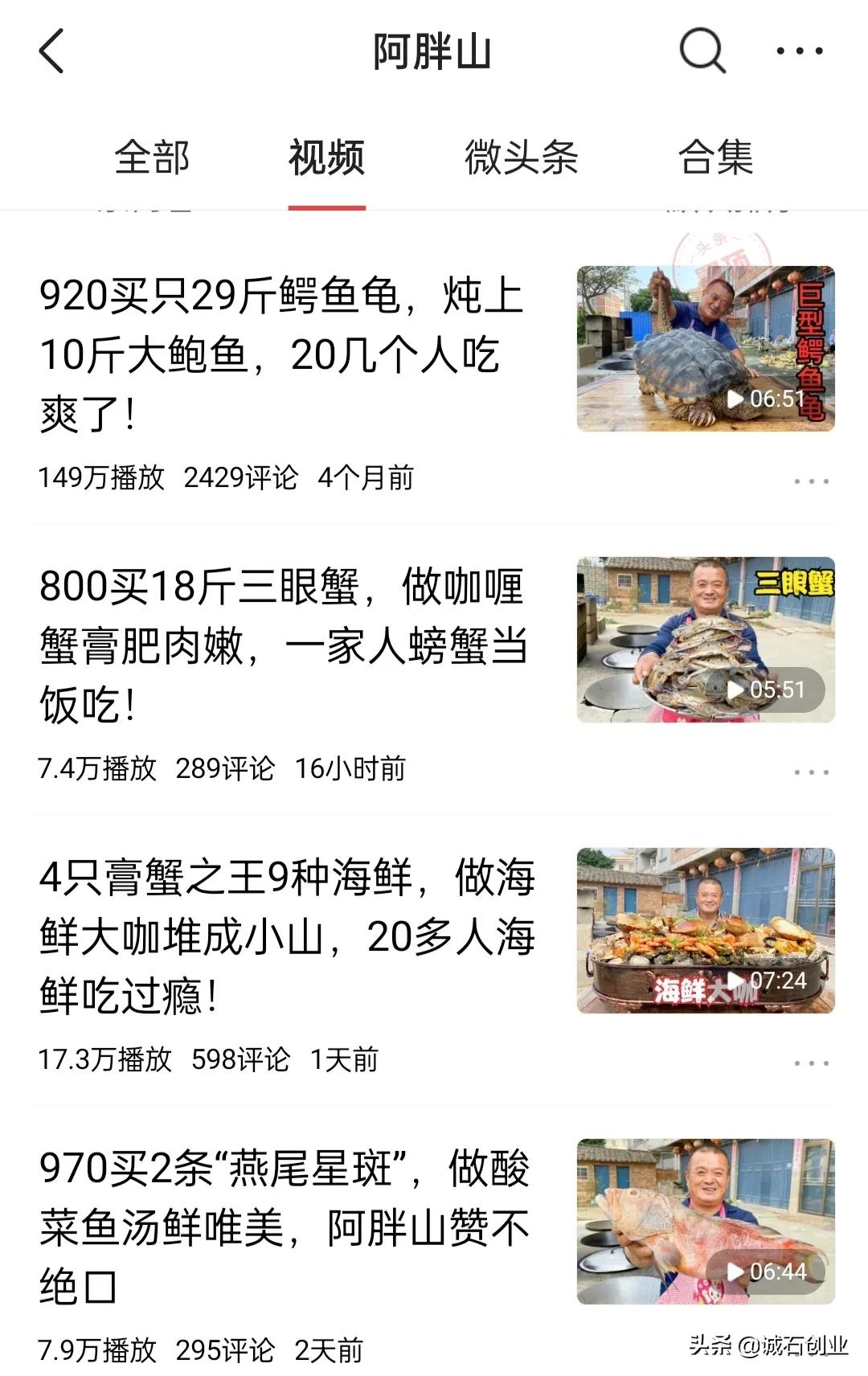This screenshot has height=1376, width=868.
Task: Play the 膏蟹之王 video via its play icon
Action: (735, 981)
